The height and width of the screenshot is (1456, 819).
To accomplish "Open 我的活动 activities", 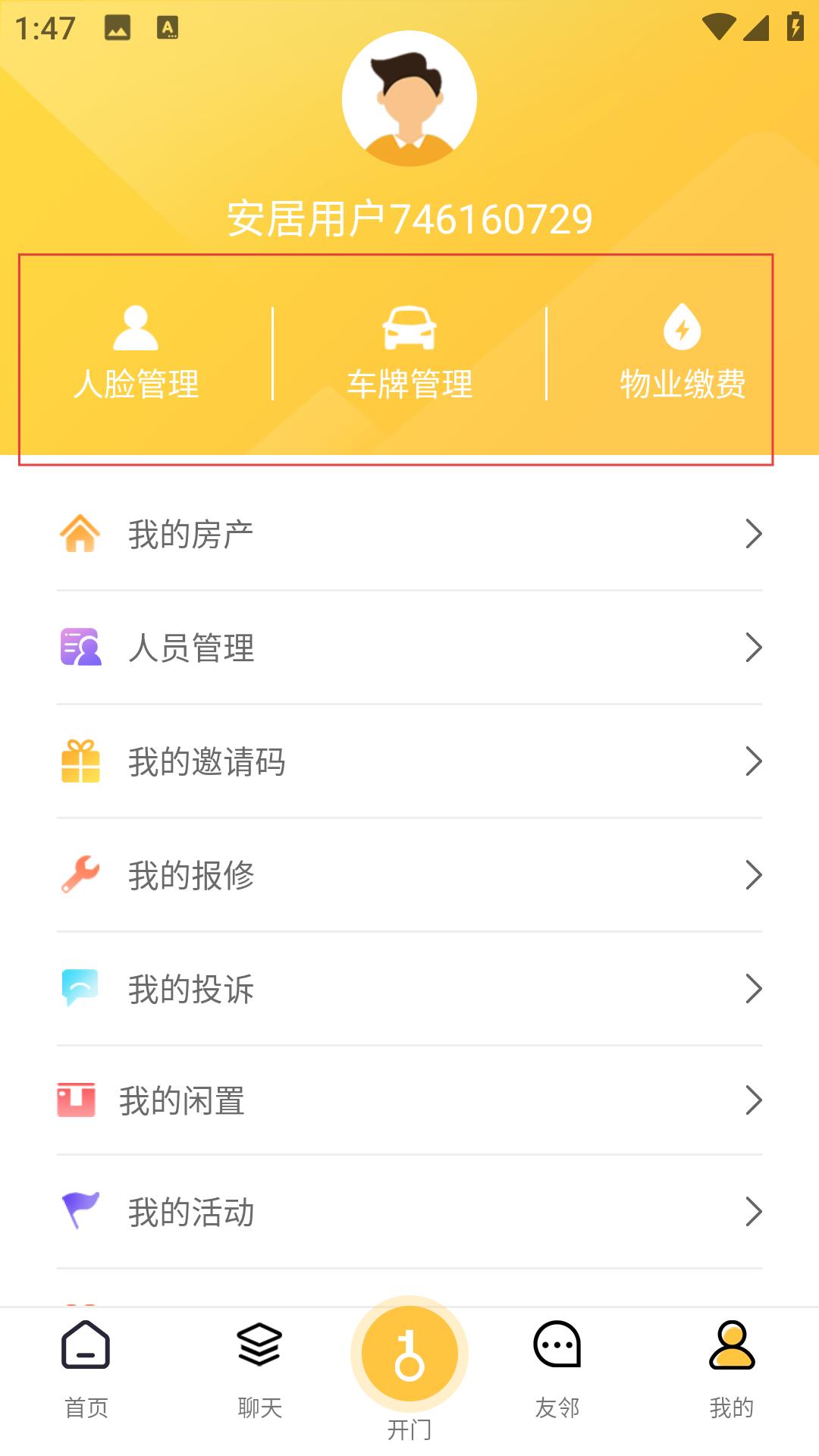I will coord(409,1212).
